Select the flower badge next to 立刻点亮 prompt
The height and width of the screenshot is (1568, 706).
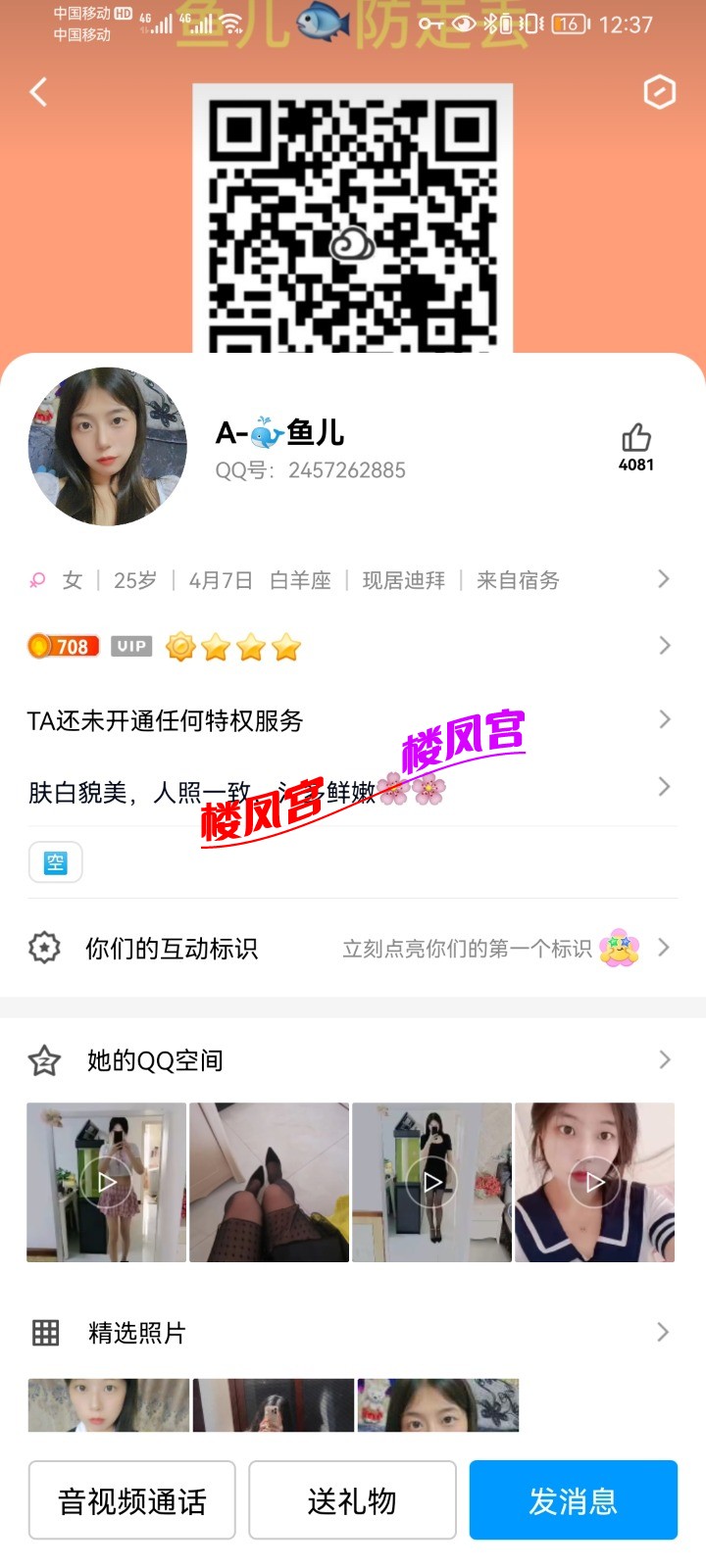[x=619, y=948]
